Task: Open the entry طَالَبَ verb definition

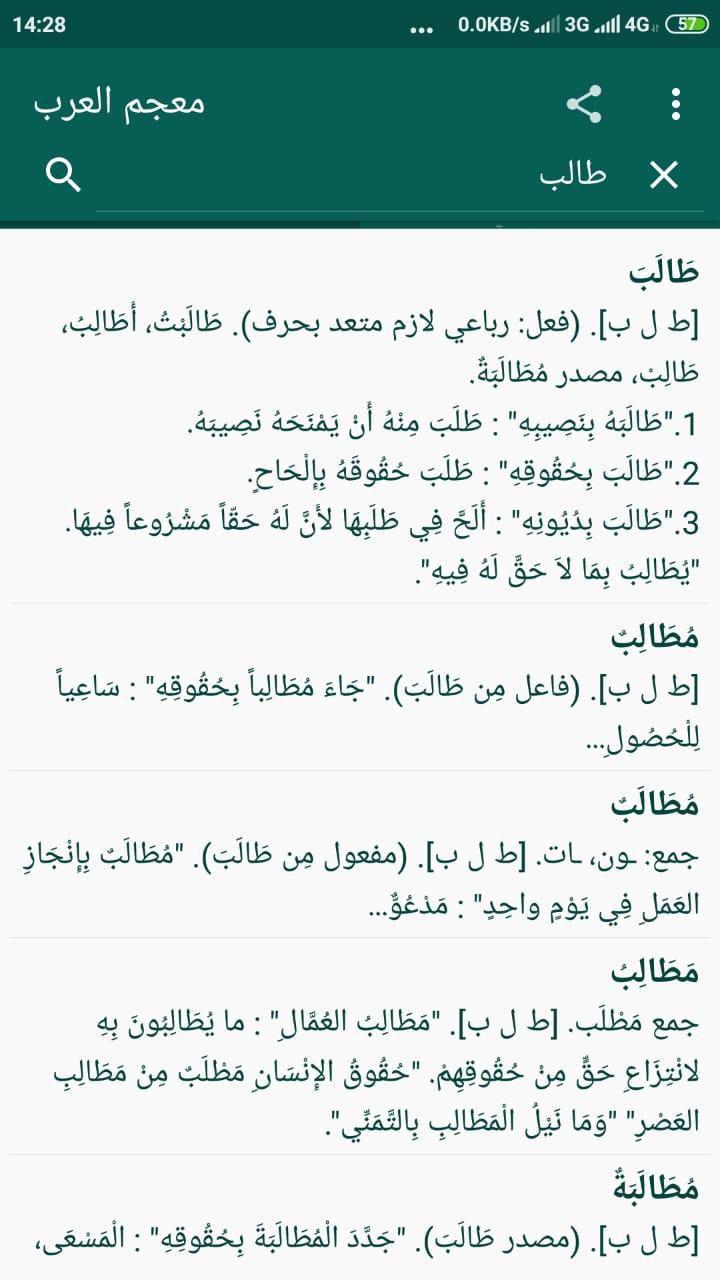Action: tap(360, 420)
